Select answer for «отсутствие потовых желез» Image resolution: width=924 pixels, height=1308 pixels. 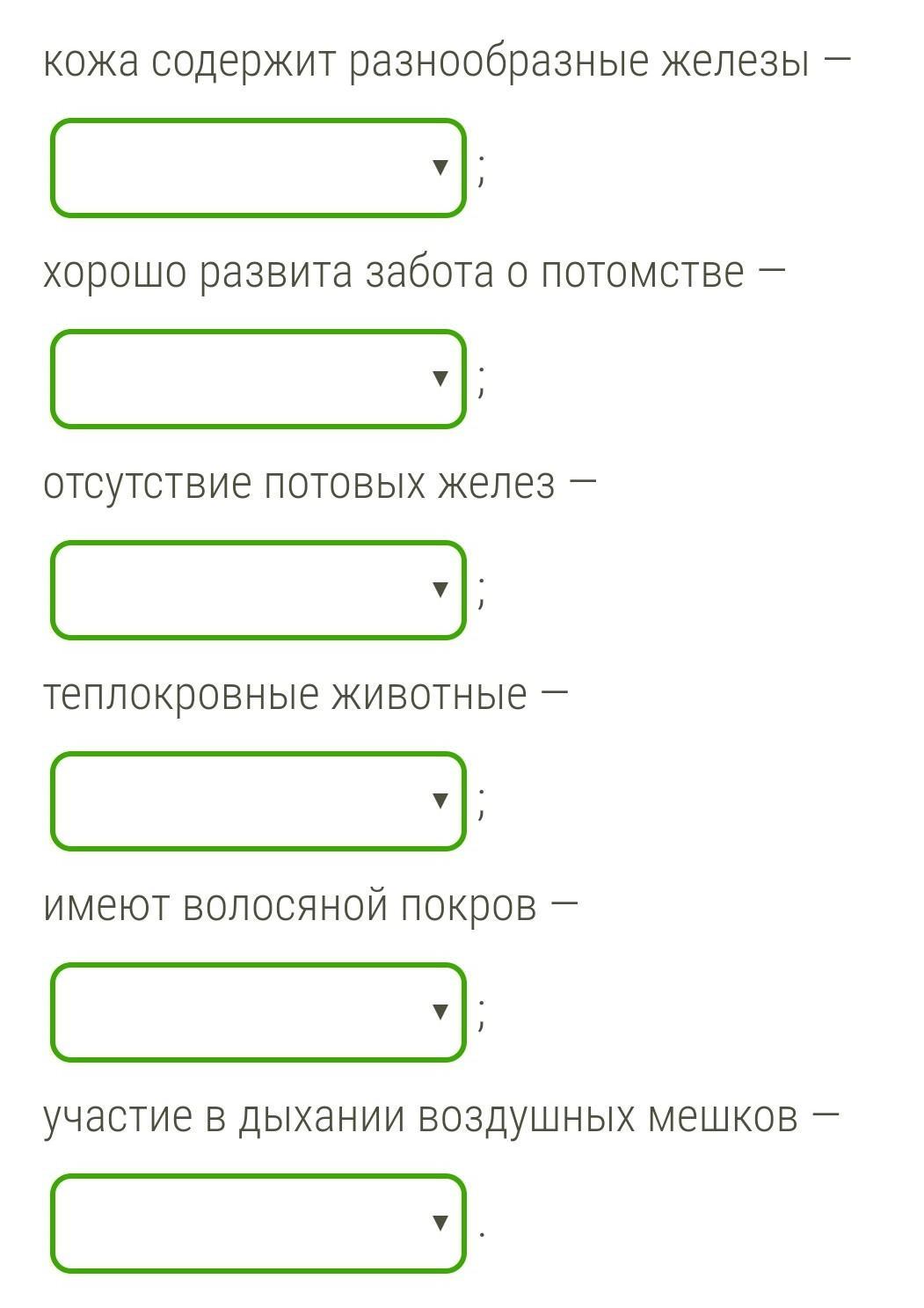pos(258,589)
